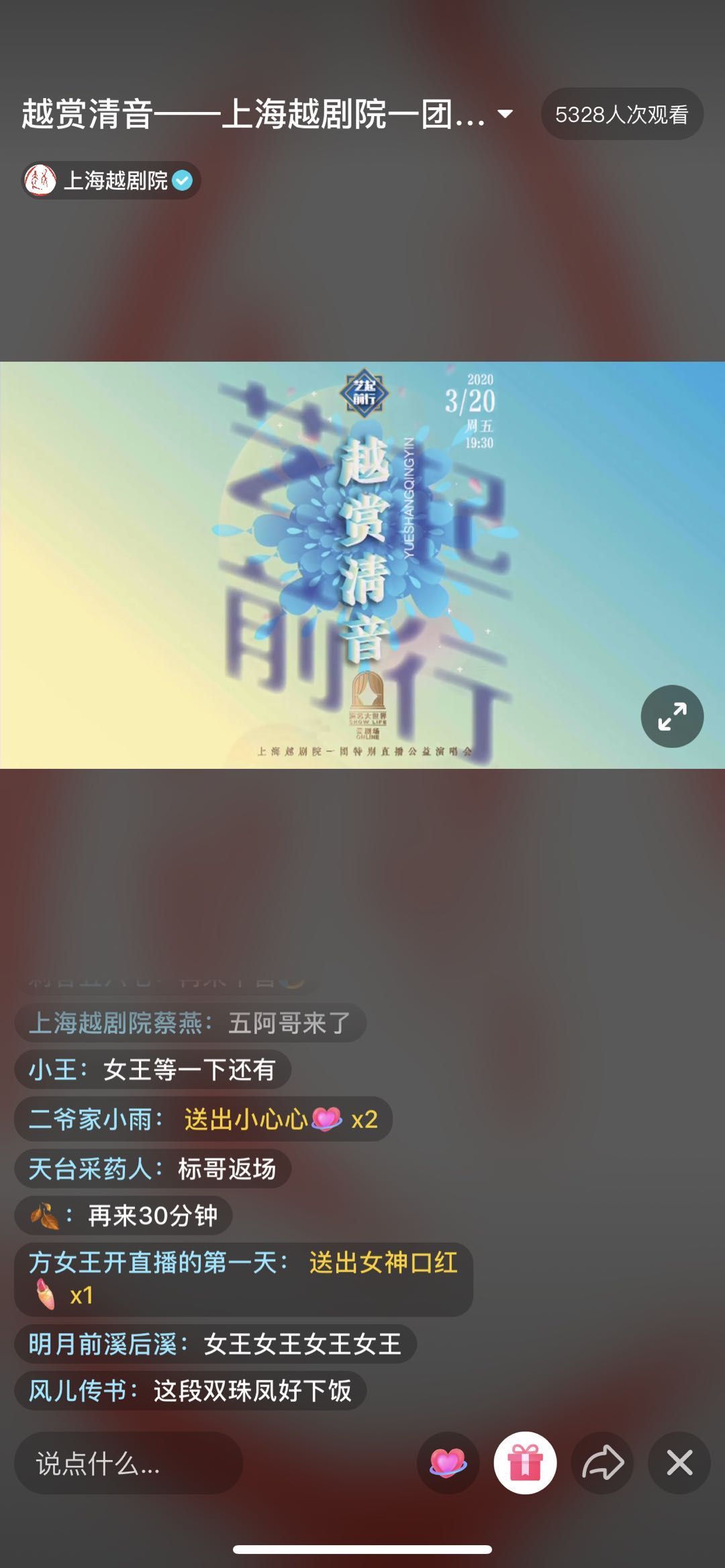Screen dimensions: 725x1568
Task: Share this live stream
Action: point(602,1463)
